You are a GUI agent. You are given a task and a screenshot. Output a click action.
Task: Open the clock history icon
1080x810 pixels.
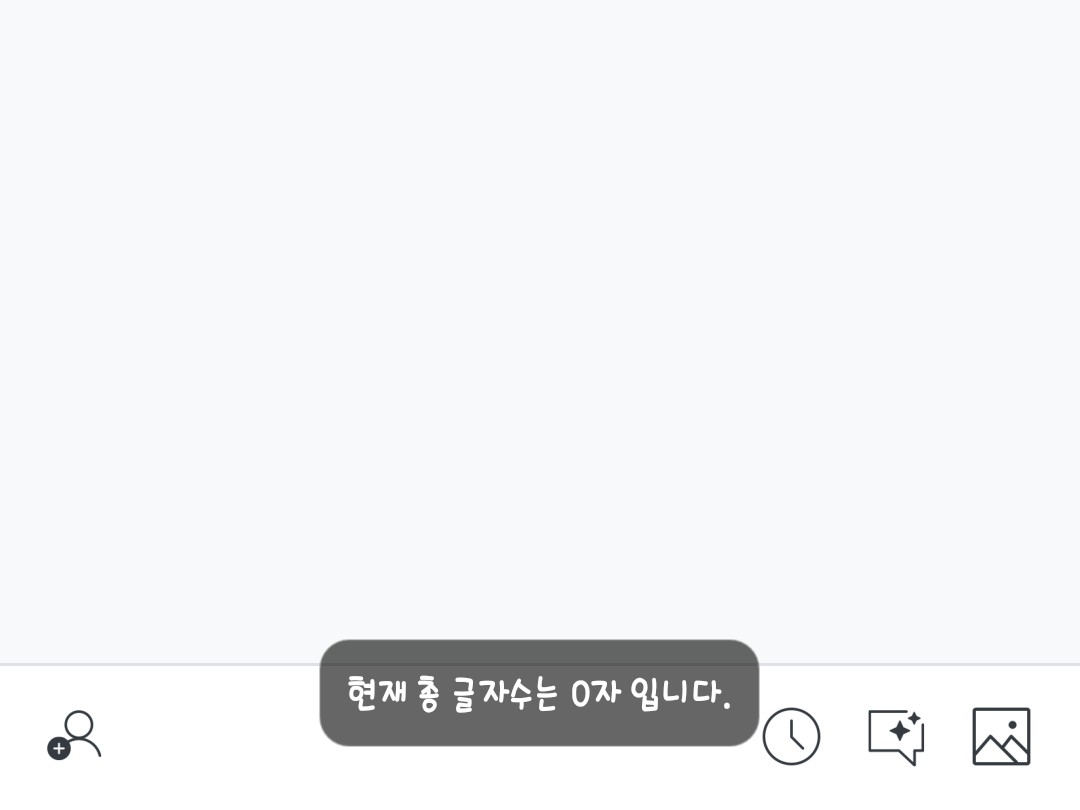791,737
